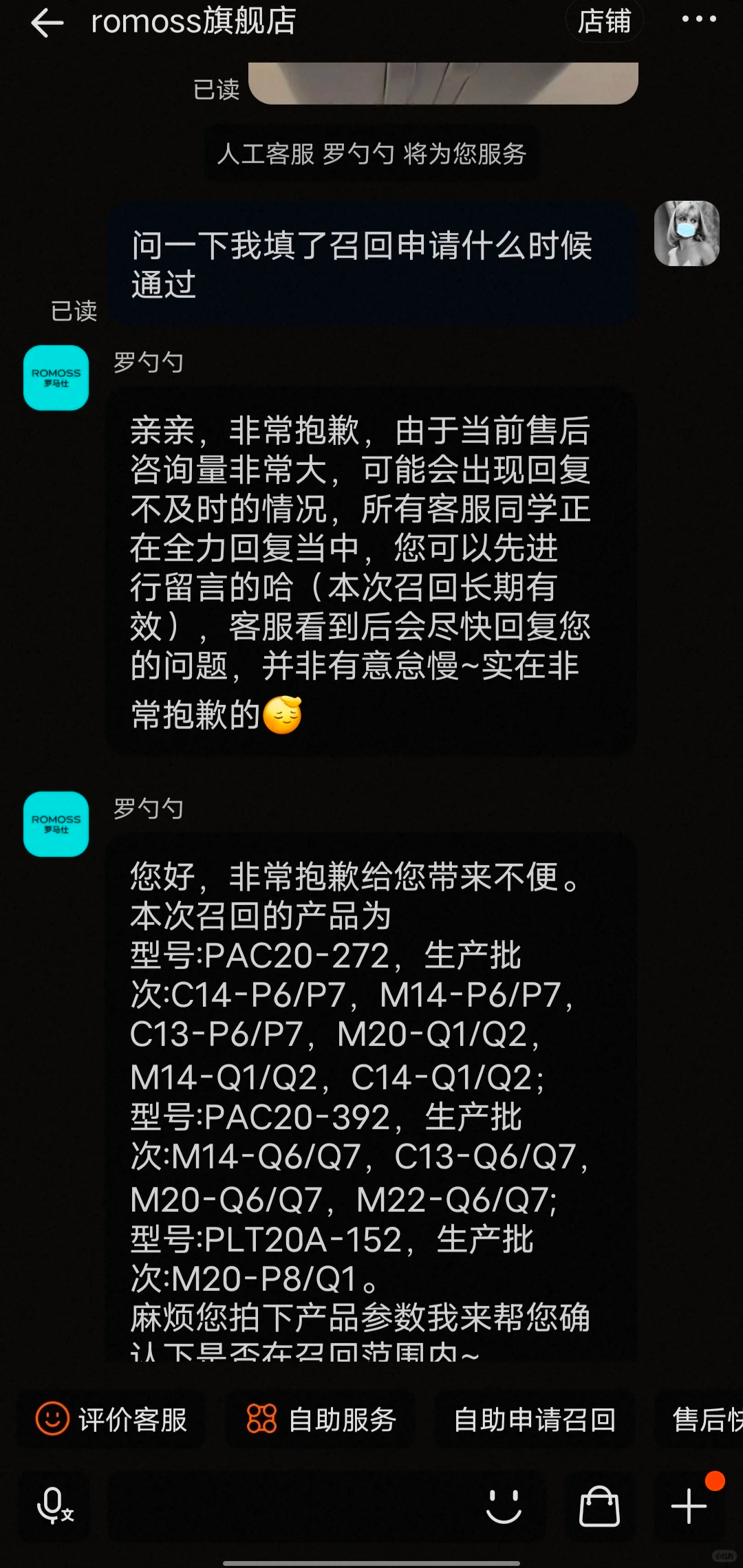Tap the back arrow to leave chat
The width and height of the screenshot is (743, 1568).
point(45,23)
